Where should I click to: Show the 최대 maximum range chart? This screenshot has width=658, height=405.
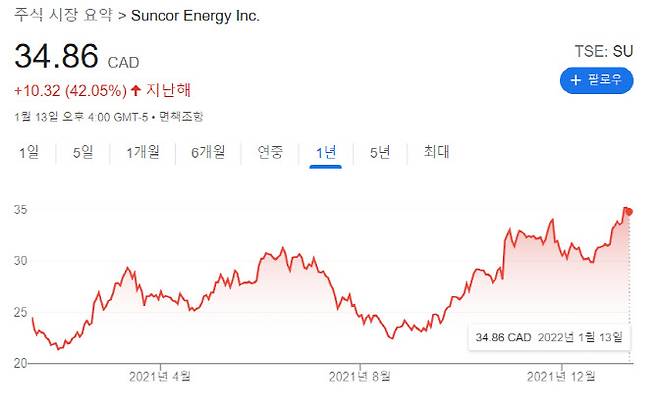coord(436,152)
